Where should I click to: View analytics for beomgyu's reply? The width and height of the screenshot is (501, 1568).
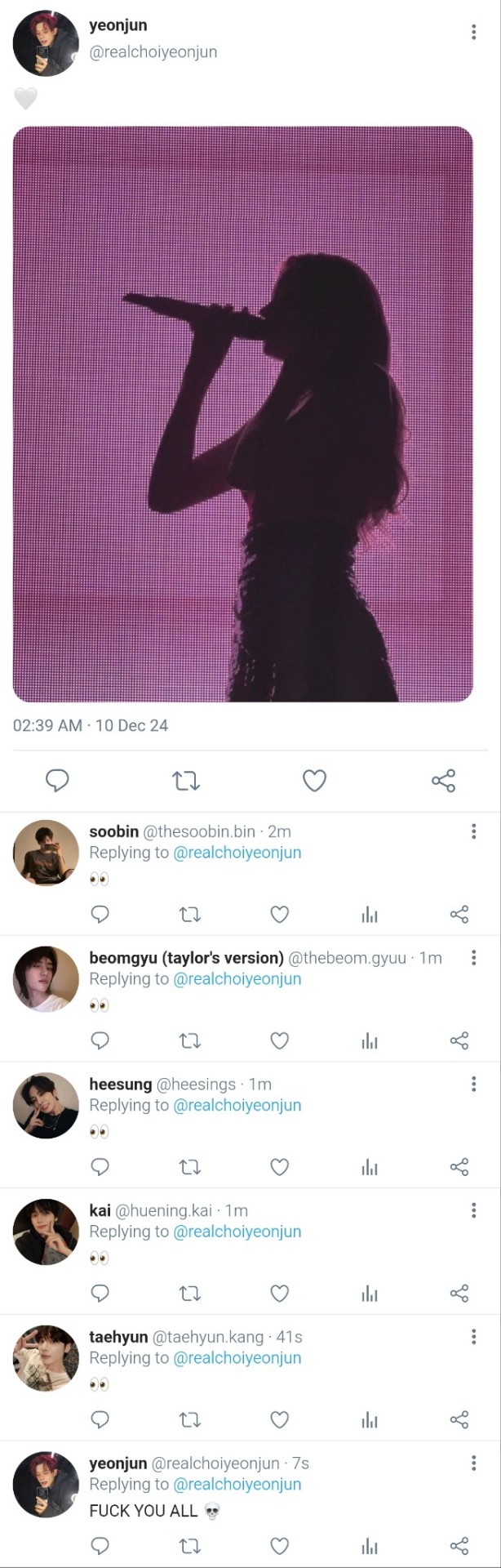pyautogui.click(x=370, y=1041)
